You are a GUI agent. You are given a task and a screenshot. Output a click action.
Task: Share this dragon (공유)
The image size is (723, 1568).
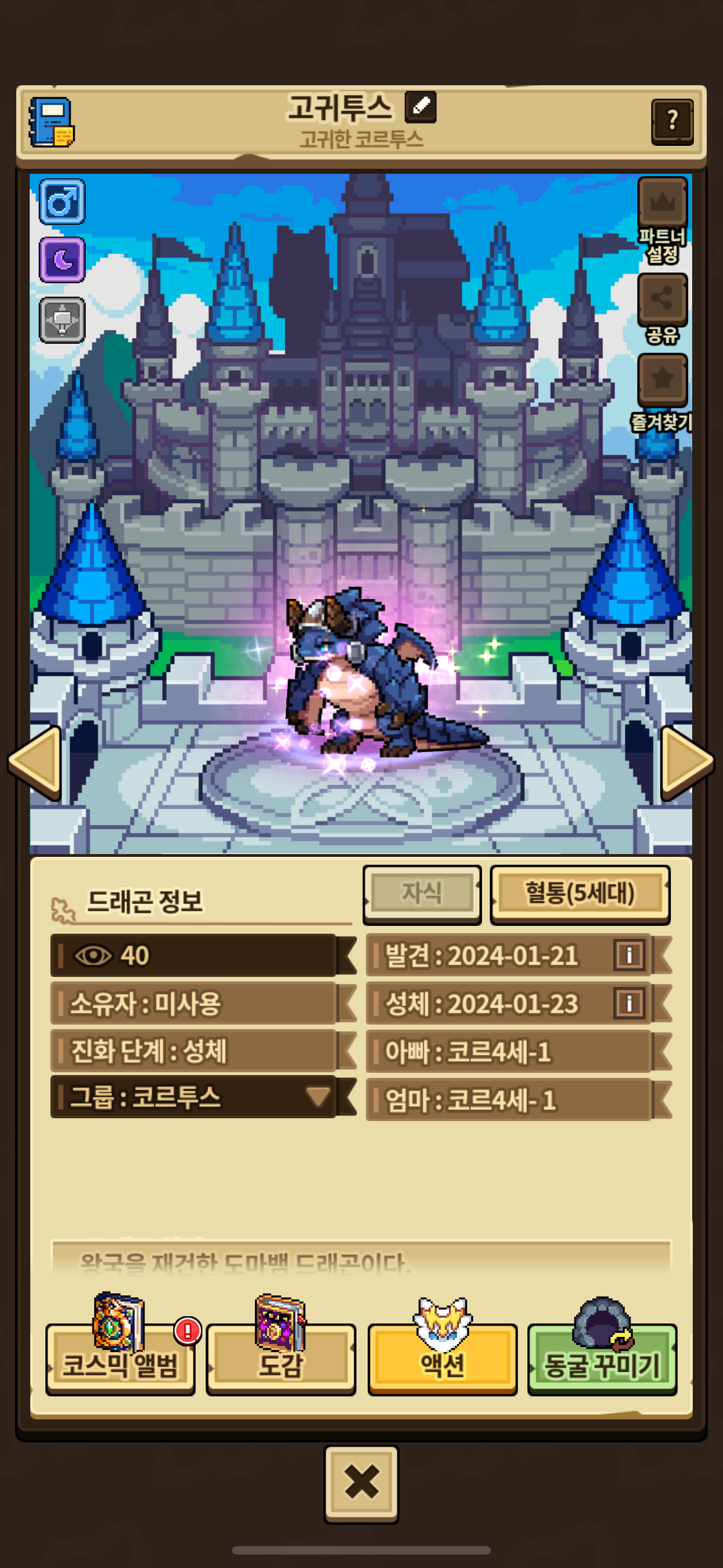tap(662, 299)
